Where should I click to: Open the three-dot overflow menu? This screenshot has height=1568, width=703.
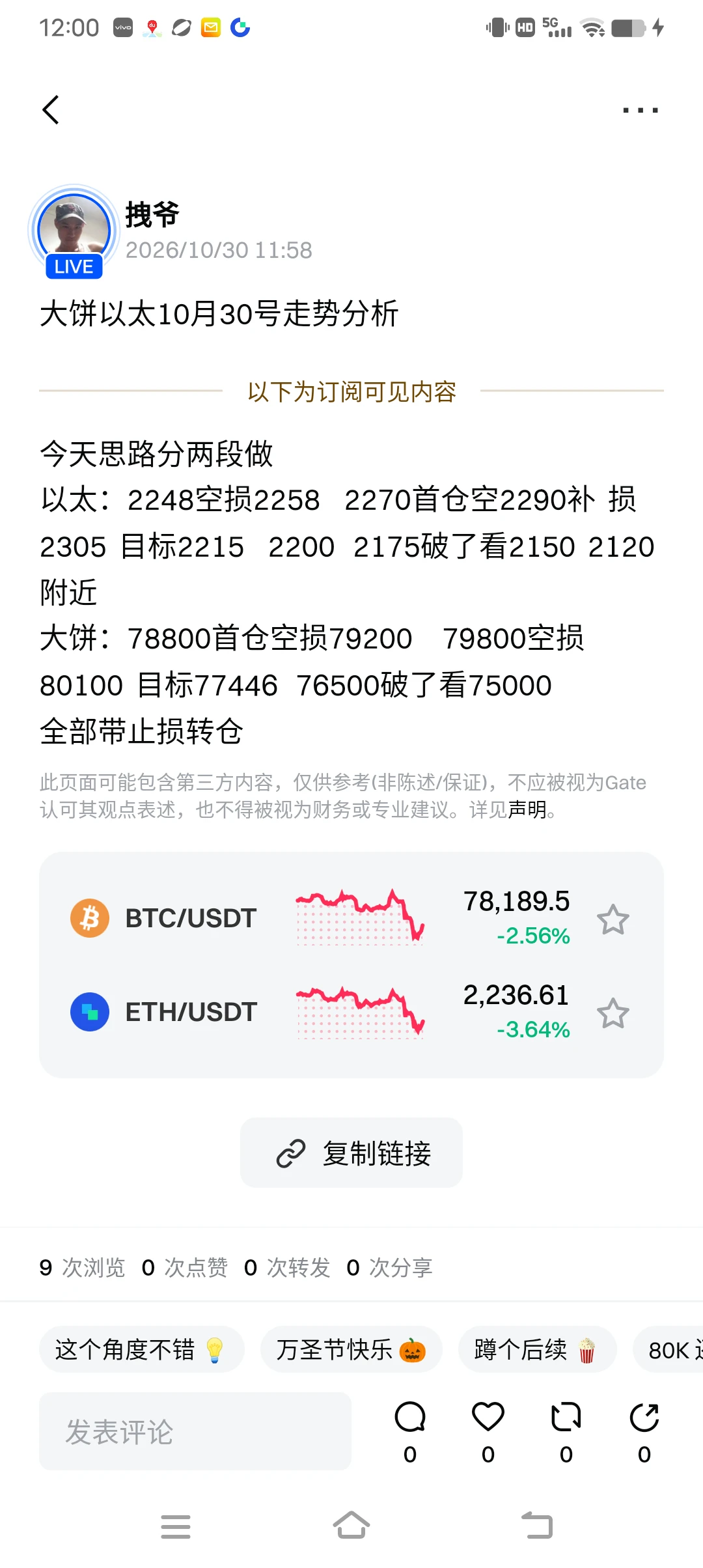coord(641,110)
